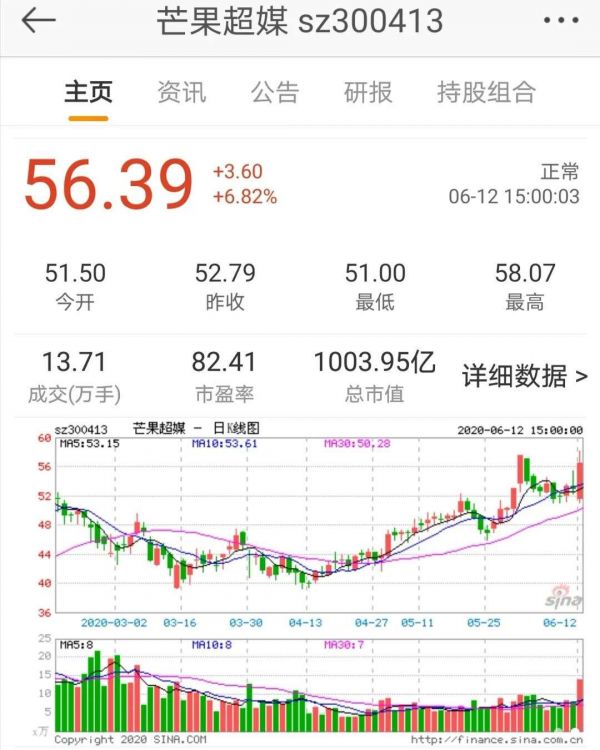Screen dimensions: 600x750
Task: Open 详细数据 for more details
Action: (x=524, y=376)
